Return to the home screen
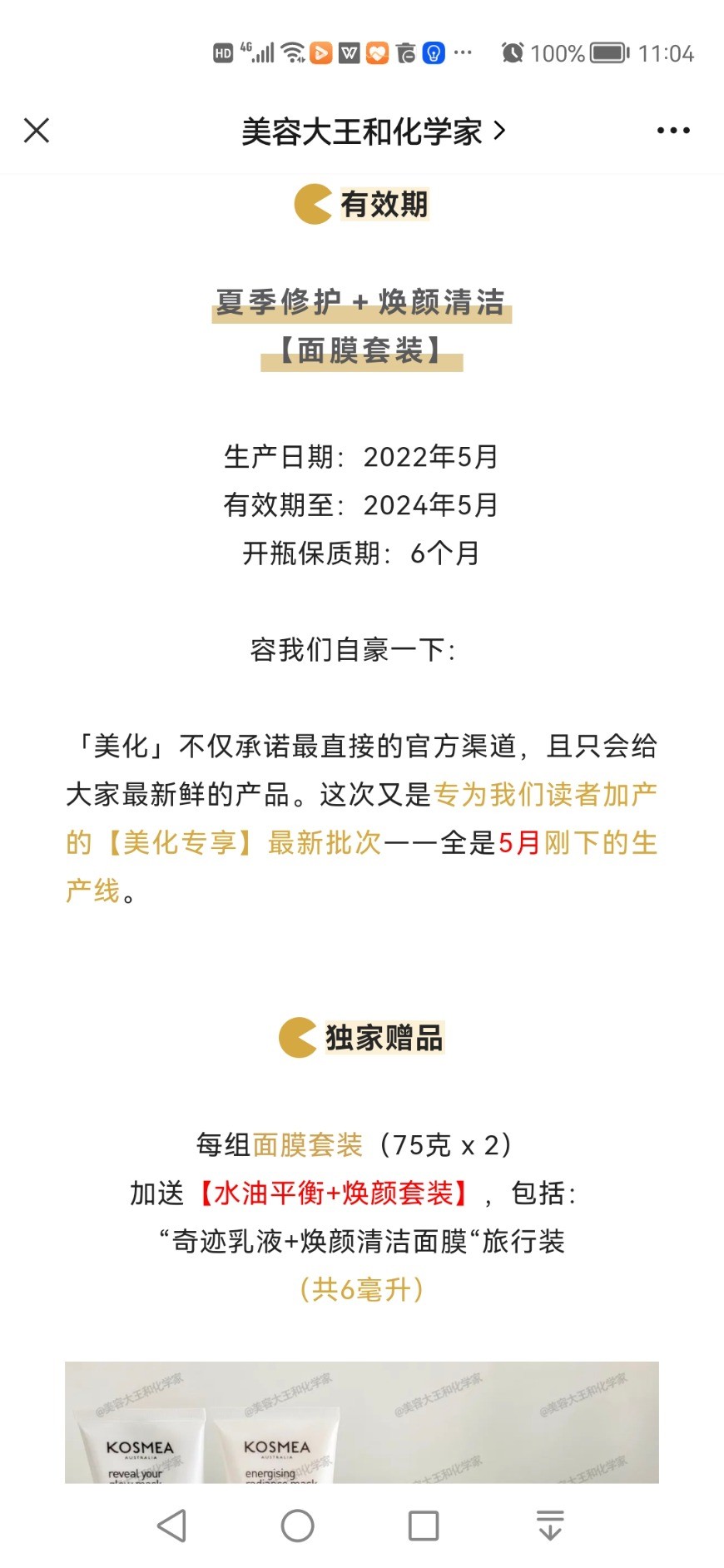Viewport: 724px width, 1568px height. 298,1526
